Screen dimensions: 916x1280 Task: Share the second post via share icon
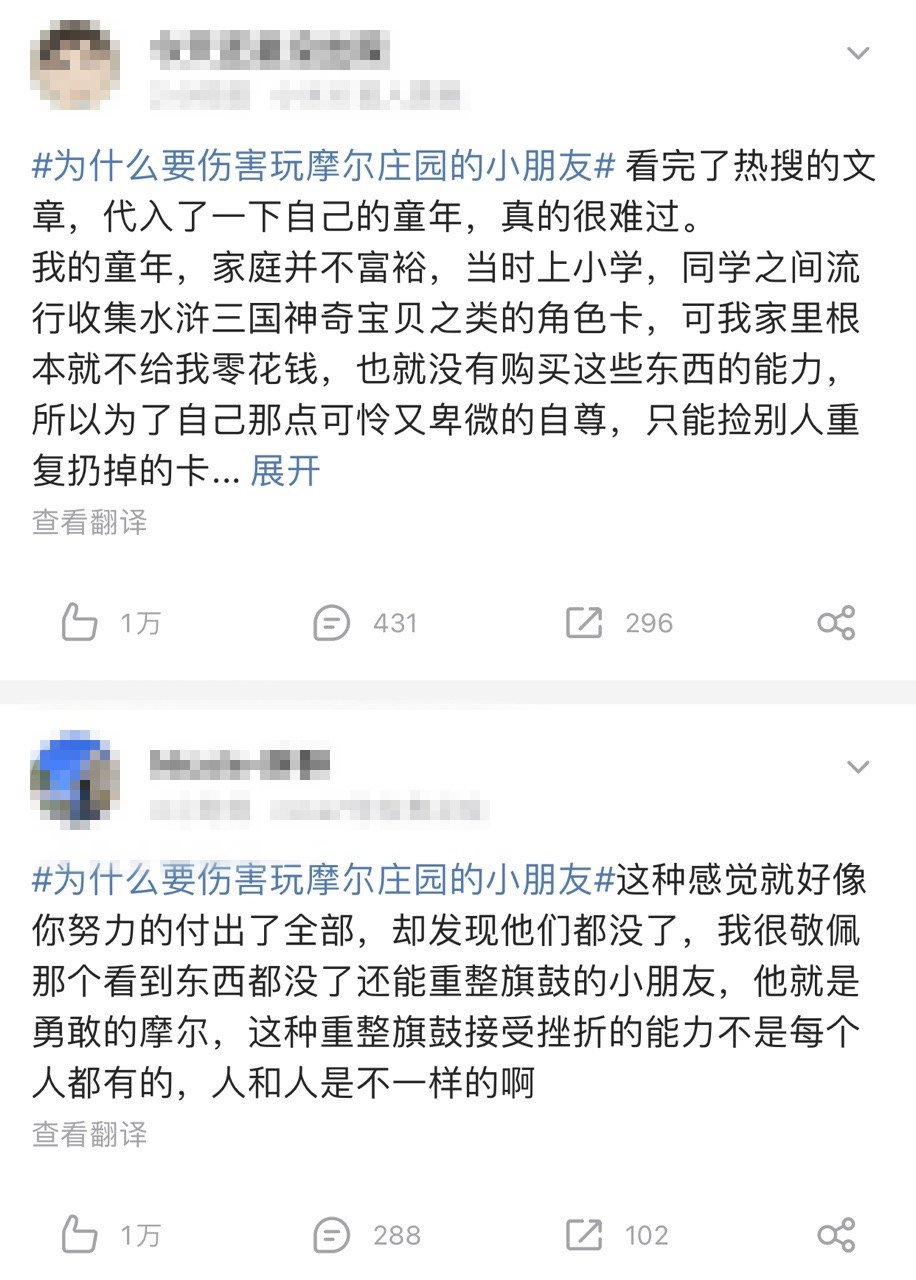point(836,1235)
